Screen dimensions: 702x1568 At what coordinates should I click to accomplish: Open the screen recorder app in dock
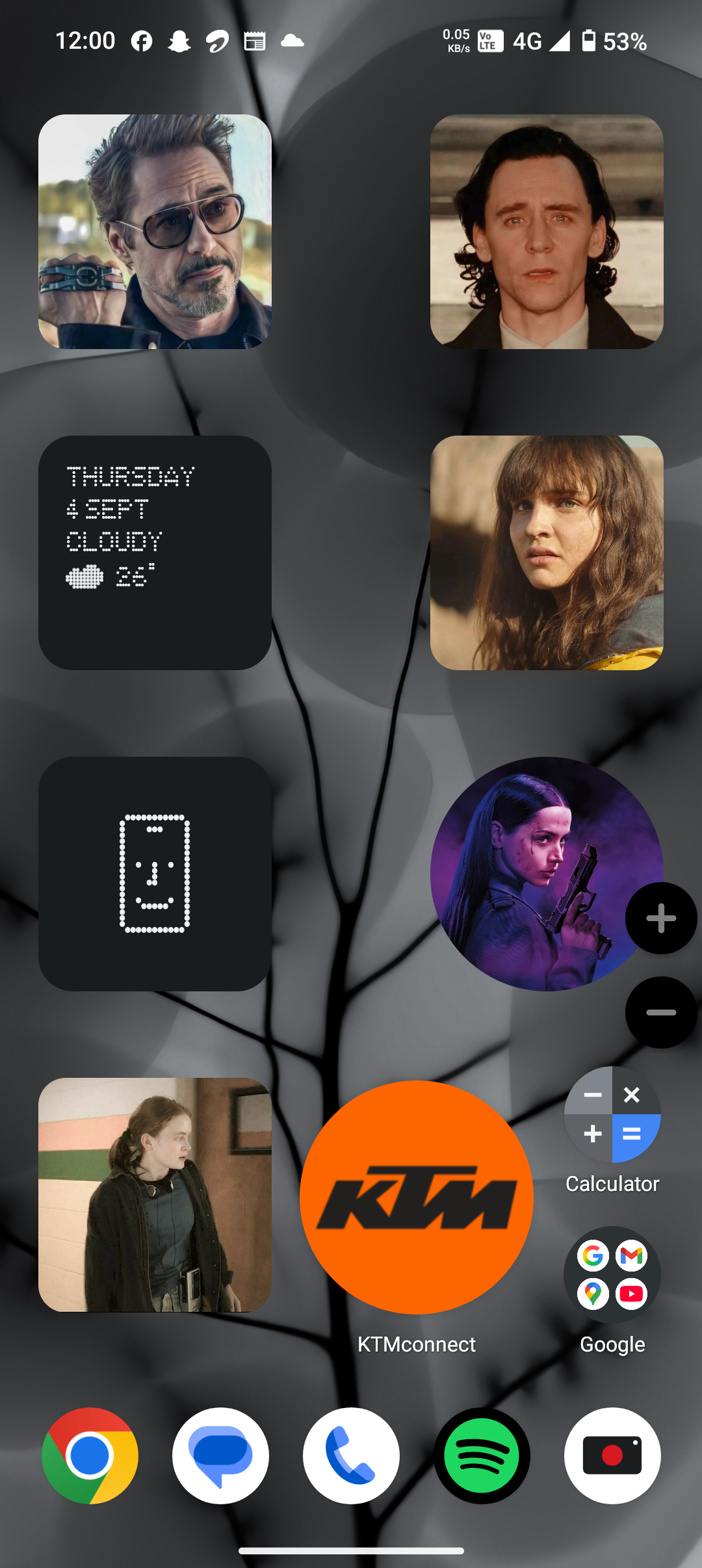point(612,1456)
